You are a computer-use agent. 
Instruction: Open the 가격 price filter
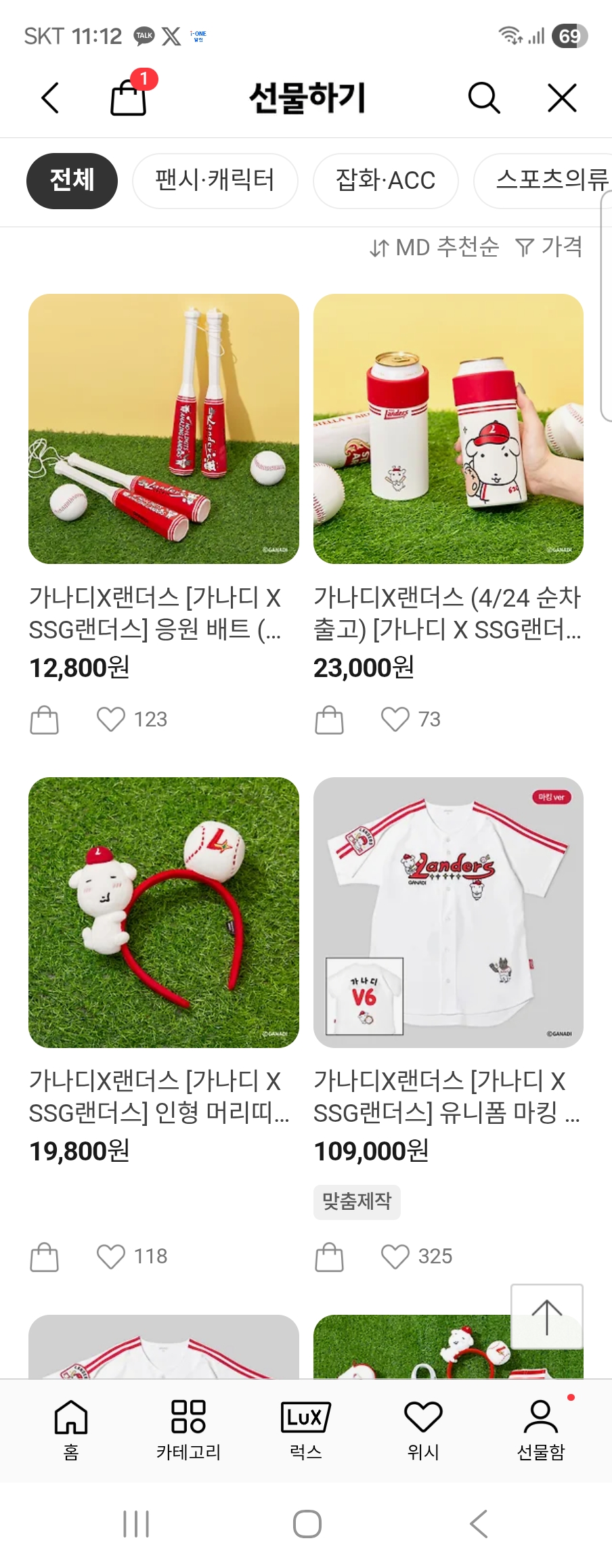(549, 248)
